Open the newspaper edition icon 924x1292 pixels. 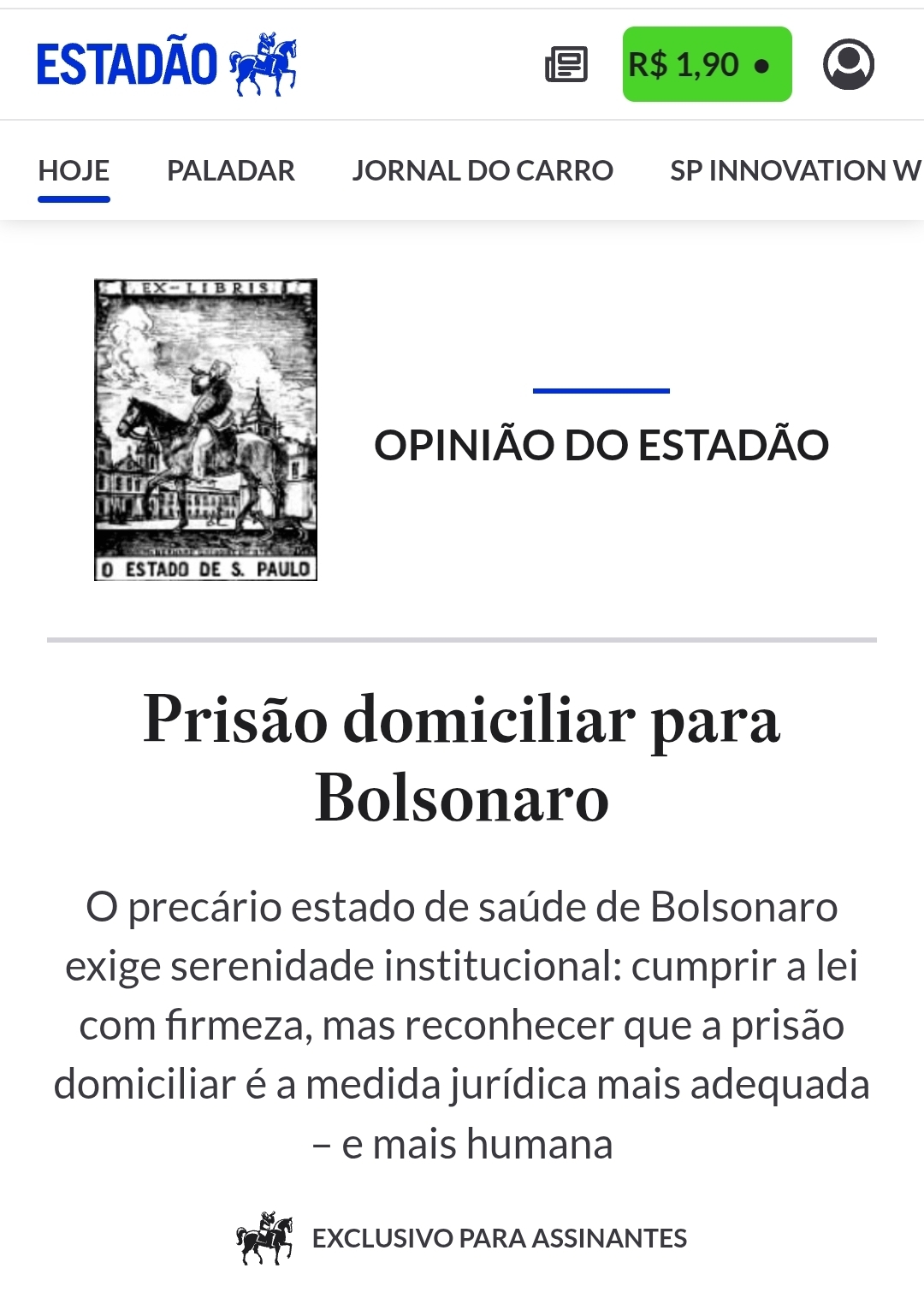pyautogui.click(x=566, y=64)
